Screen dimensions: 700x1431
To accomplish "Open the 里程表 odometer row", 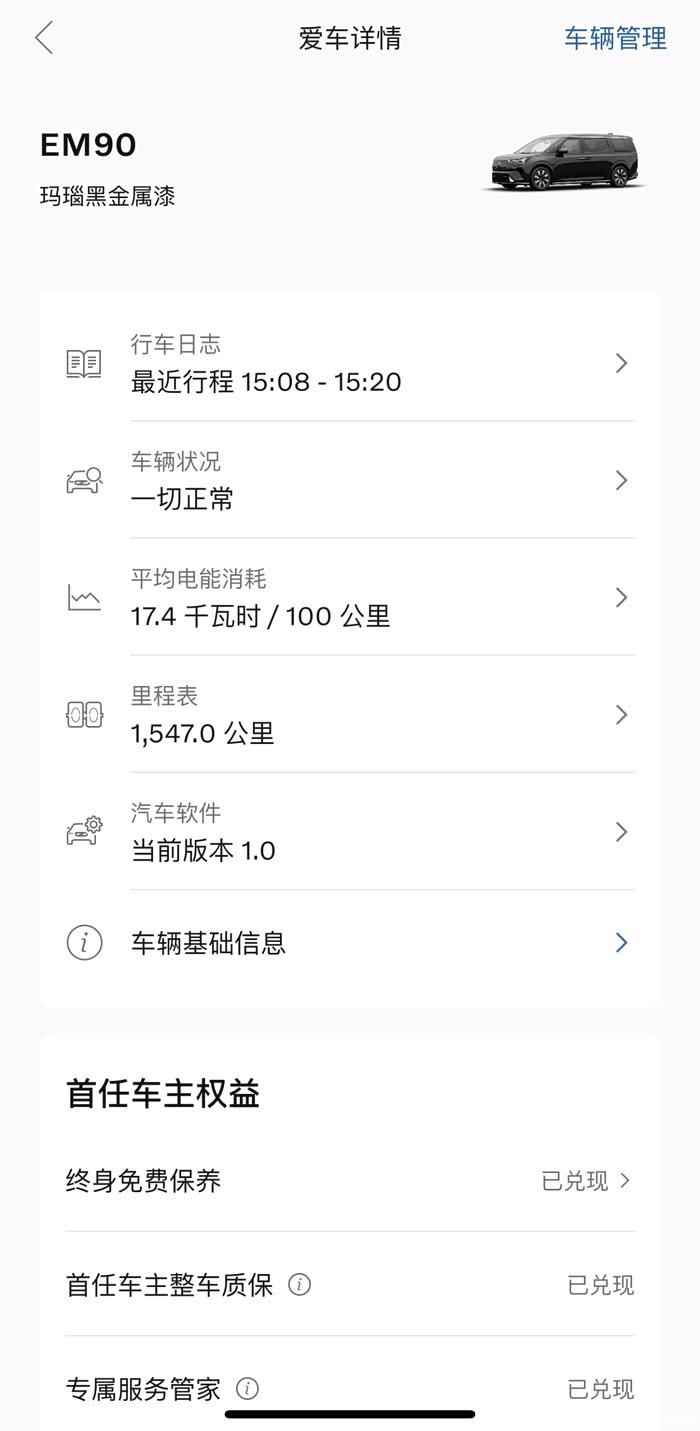I will tap(349, 715).
